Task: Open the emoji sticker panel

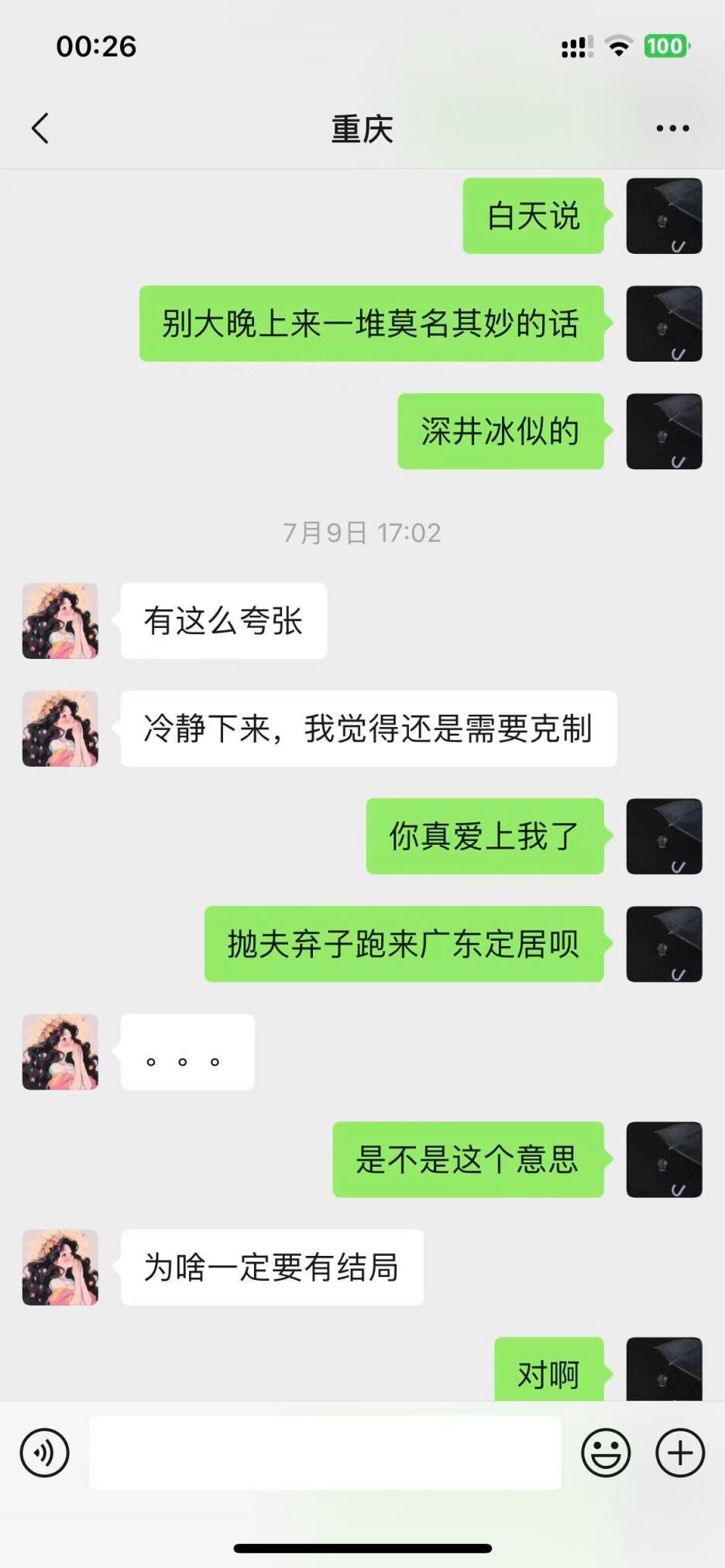Action: point(606,1453)
